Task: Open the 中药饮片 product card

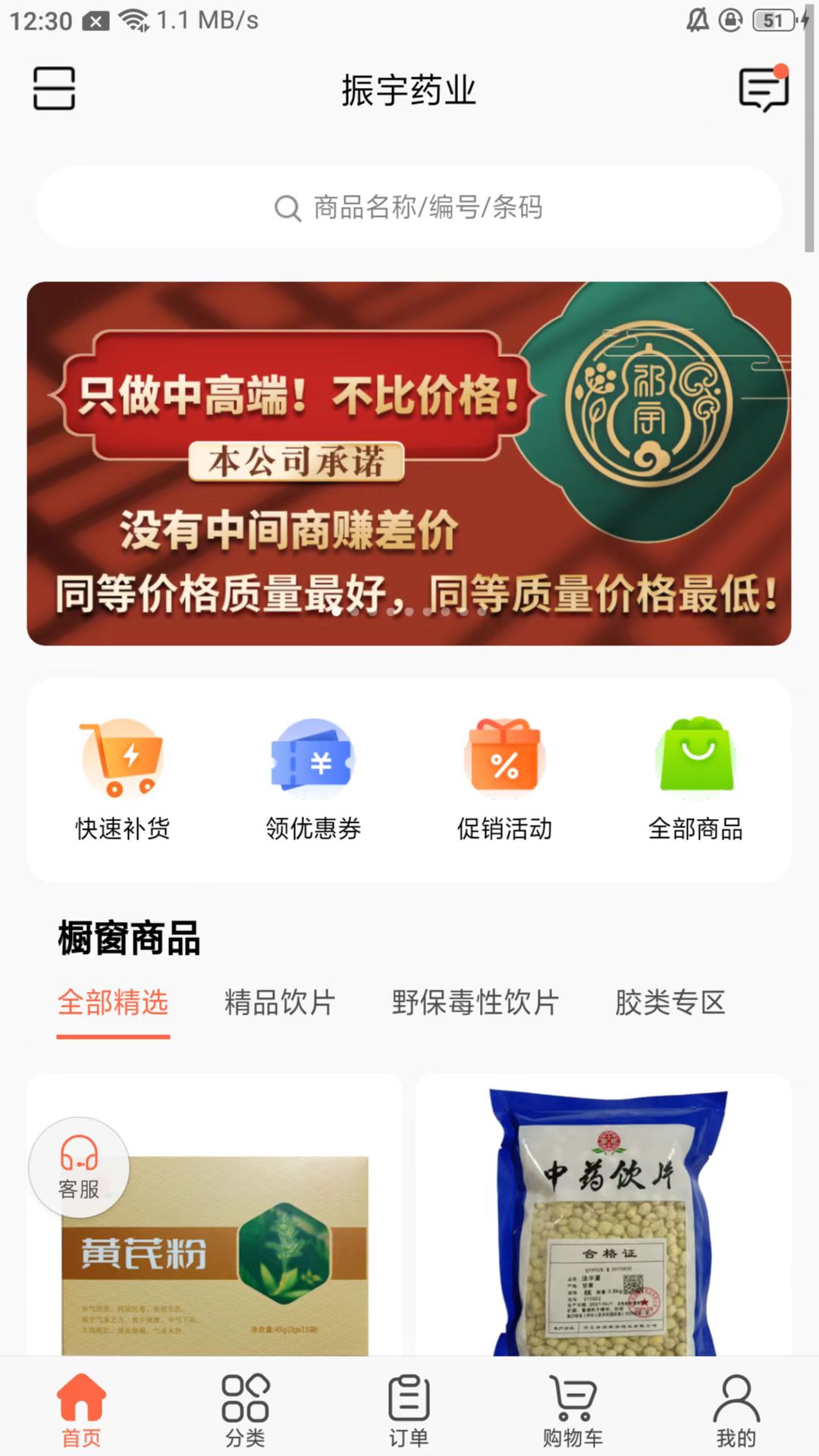Action: coord(604,1221)
